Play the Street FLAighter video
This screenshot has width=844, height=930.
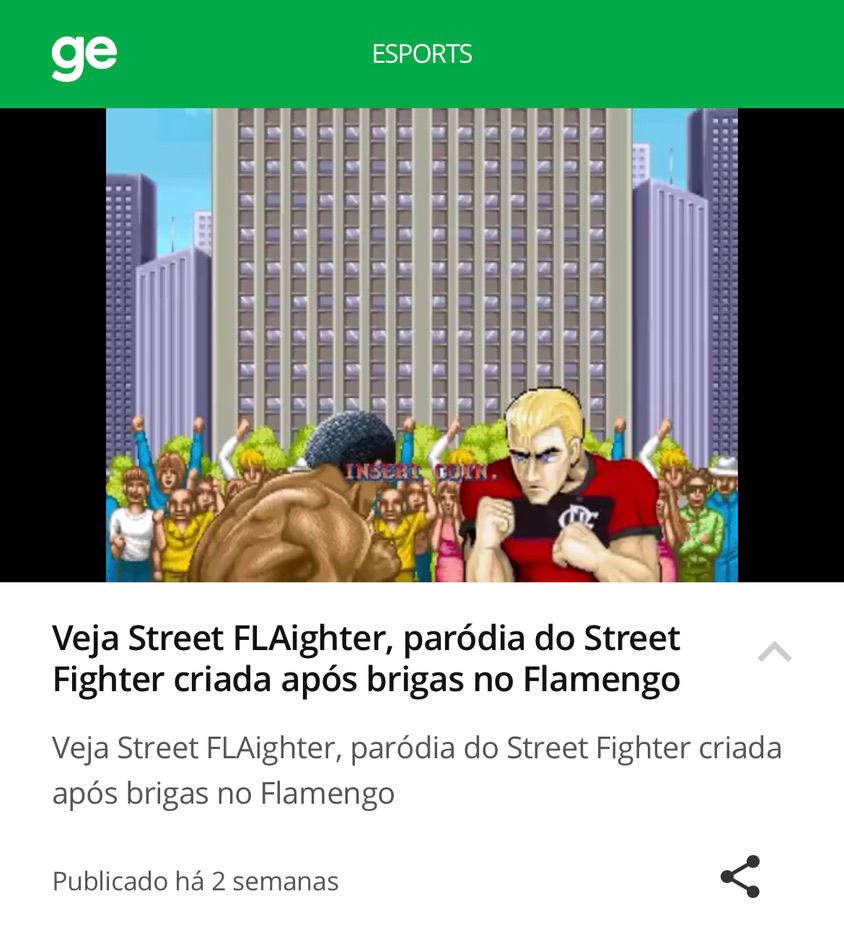(421, 345)
